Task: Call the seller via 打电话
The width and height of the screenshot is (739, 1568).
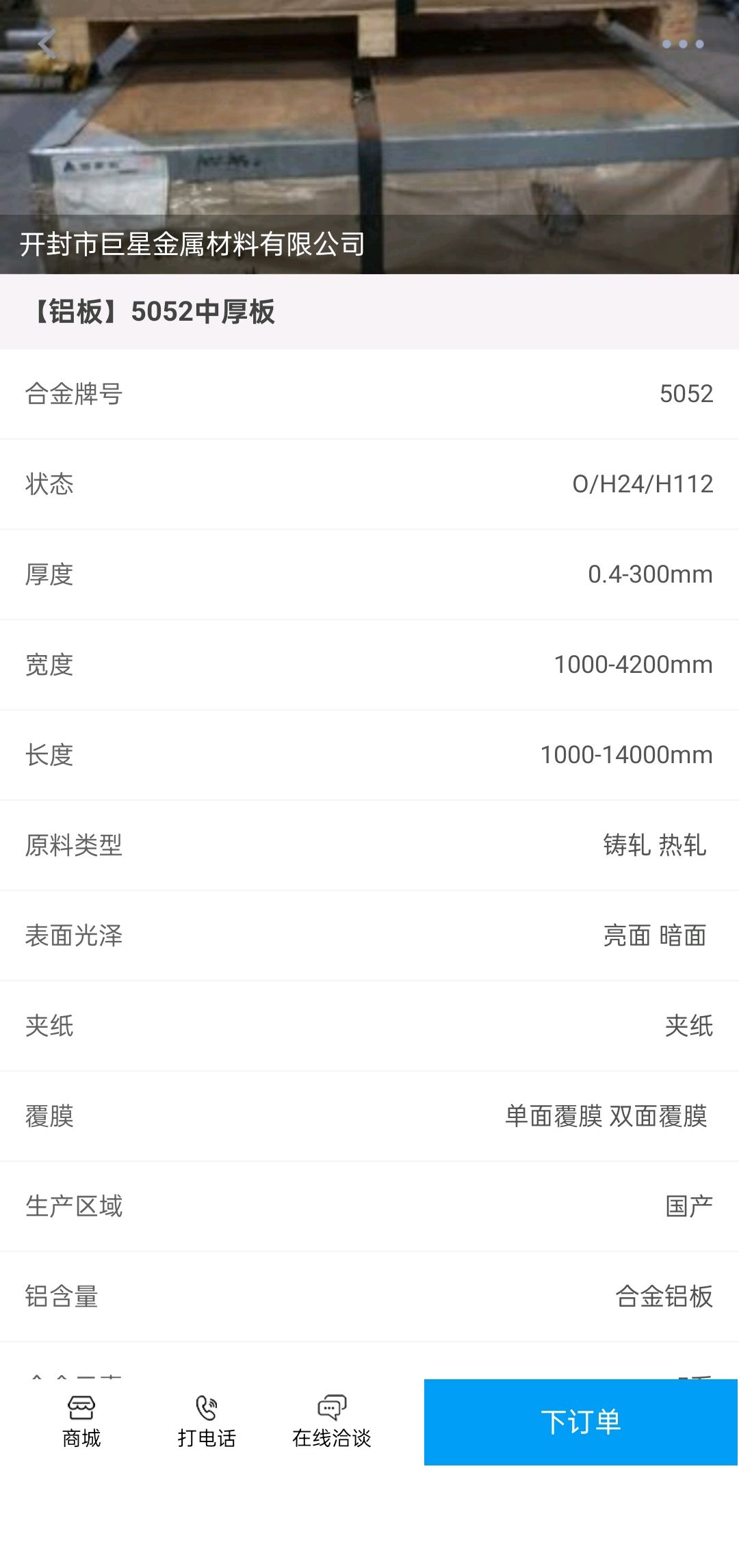Action: pos(207,1422)
